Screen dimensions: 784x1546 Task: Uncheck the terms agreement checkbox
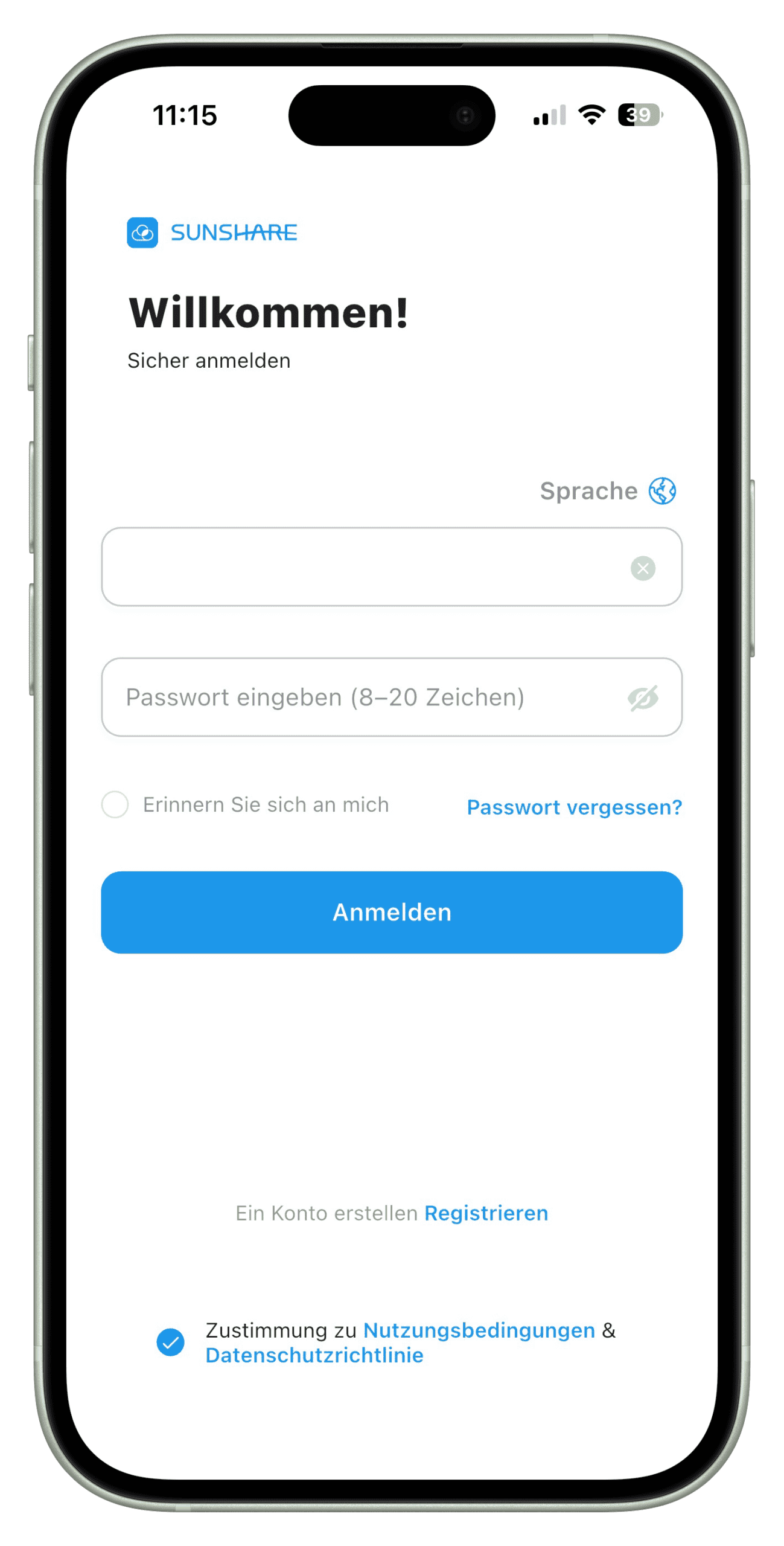[x=171, y=1342]
